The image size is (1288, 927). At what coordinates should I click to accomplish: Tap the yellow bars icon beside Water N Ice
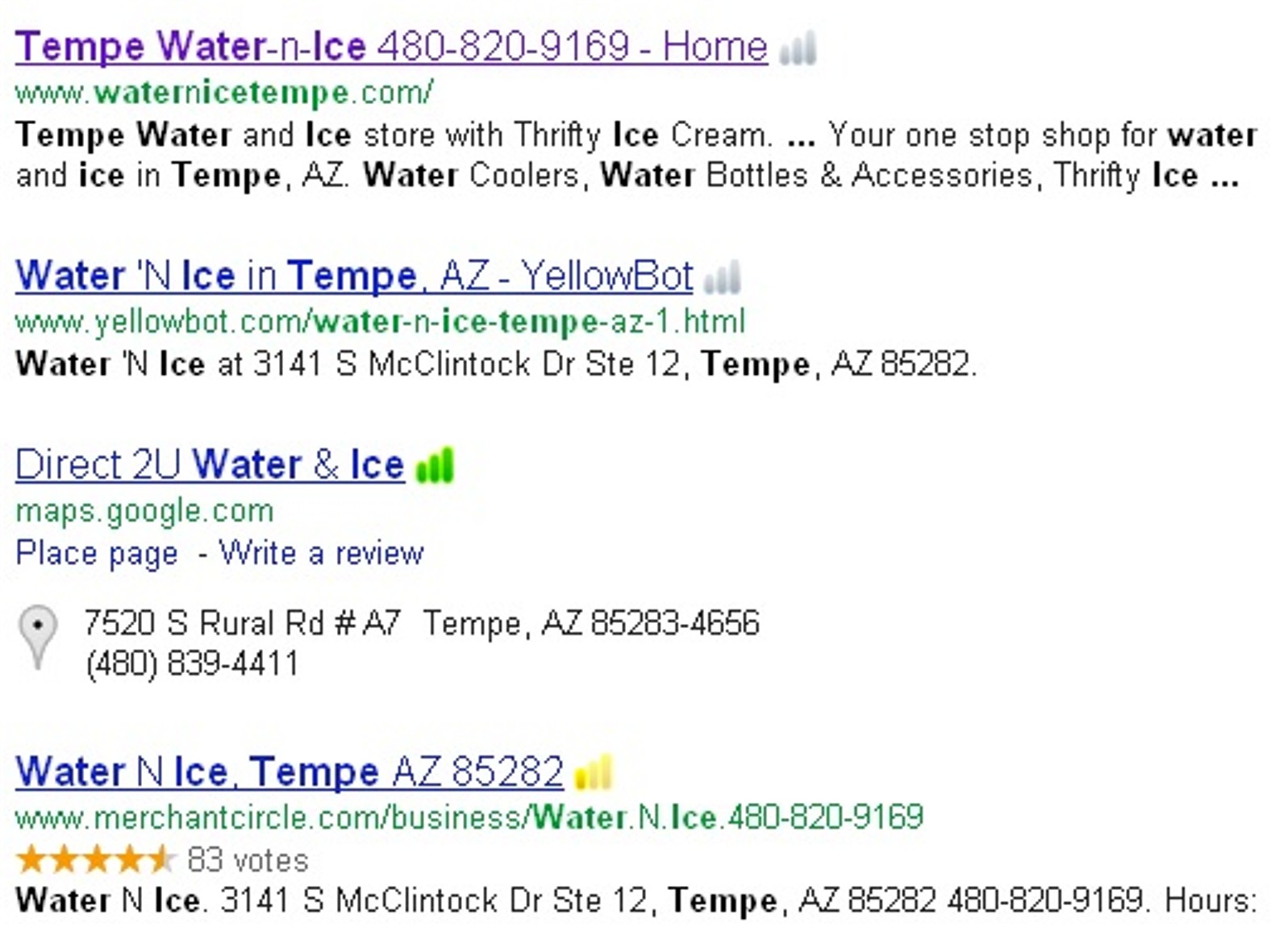pyautogui.click(x=594, y=773)
